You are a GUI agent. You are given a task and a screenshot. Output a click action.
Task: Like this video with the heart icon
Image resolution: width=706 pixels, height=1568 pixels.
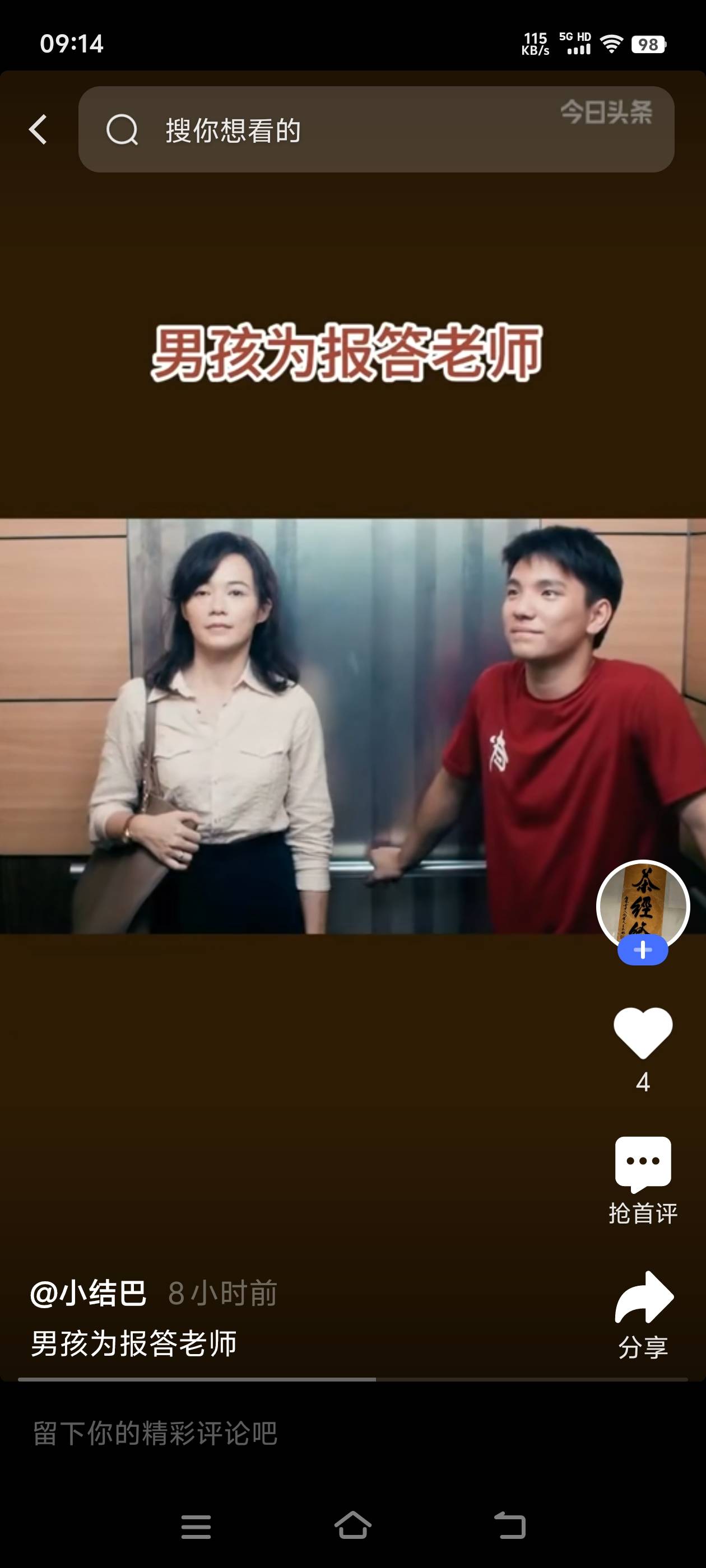pyautogui.click(x=643, y=1032)
